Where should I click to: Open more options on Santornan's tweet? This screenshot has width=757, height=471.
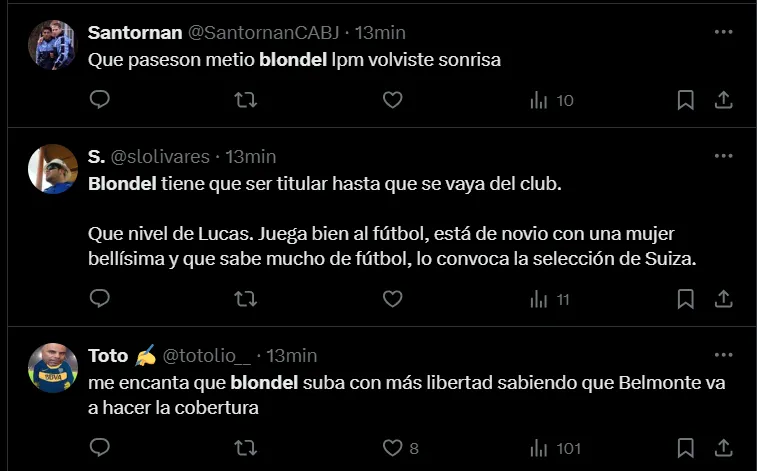(722, 32)
